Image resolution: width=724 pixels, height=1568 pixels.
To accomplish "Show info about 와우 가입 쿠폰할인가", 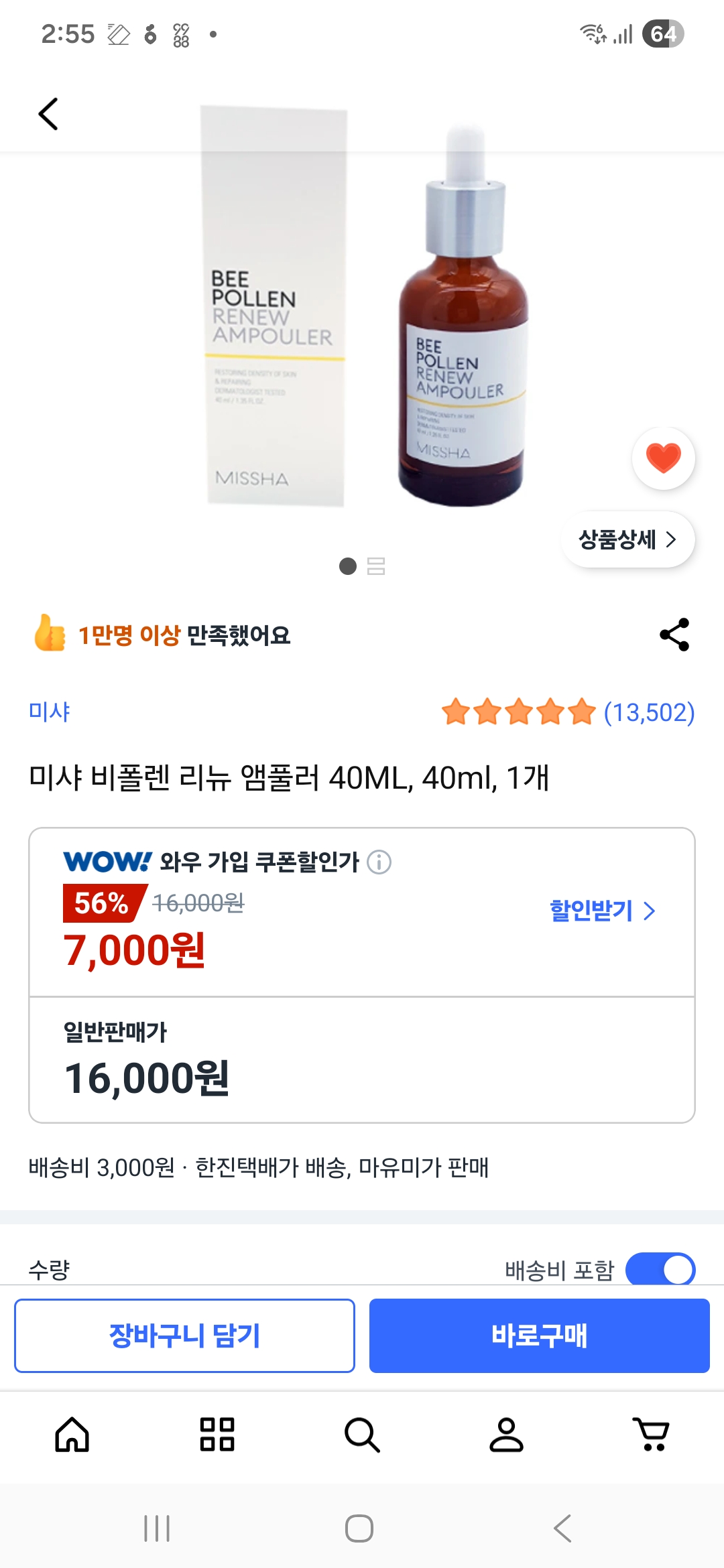I will (379, 862).
